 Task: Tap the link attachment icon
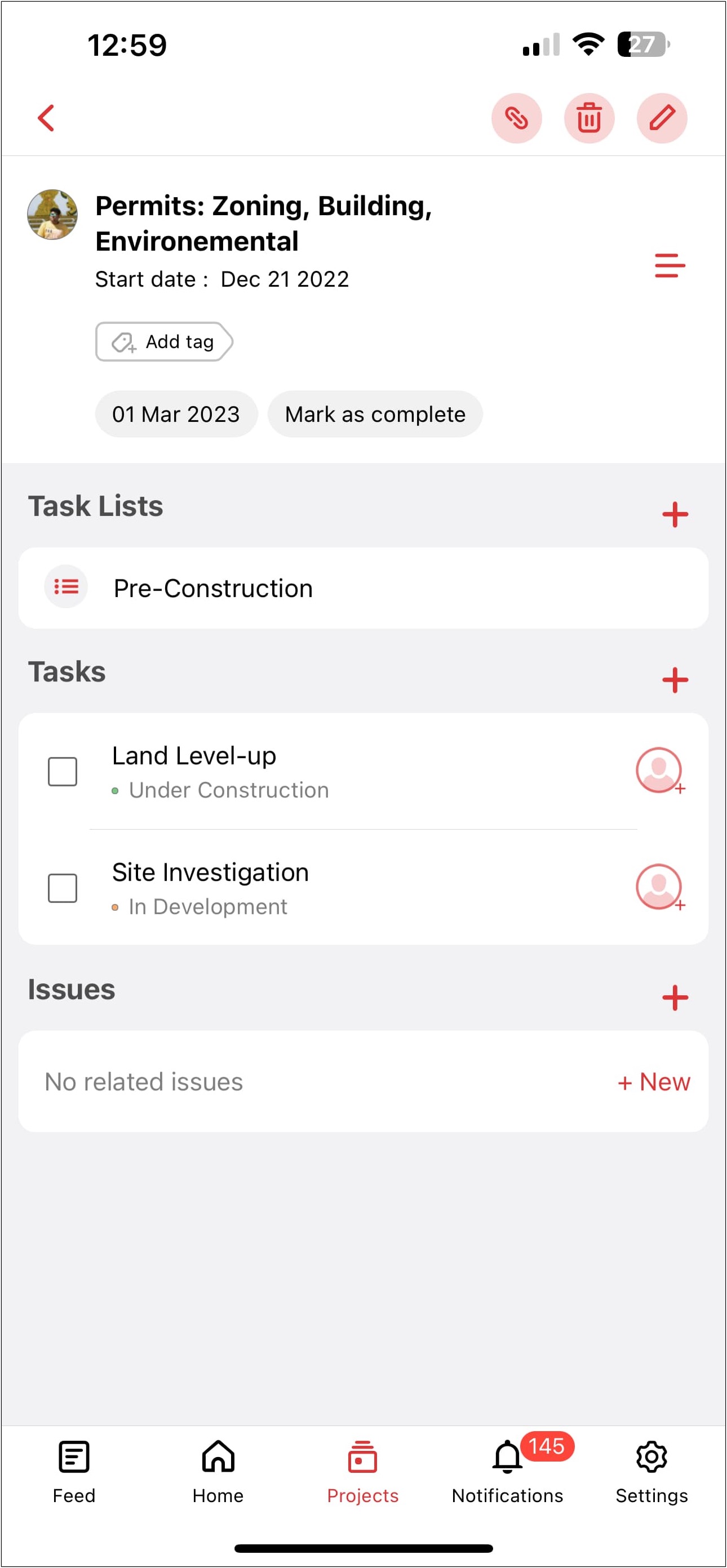click(x=516, y=118)
